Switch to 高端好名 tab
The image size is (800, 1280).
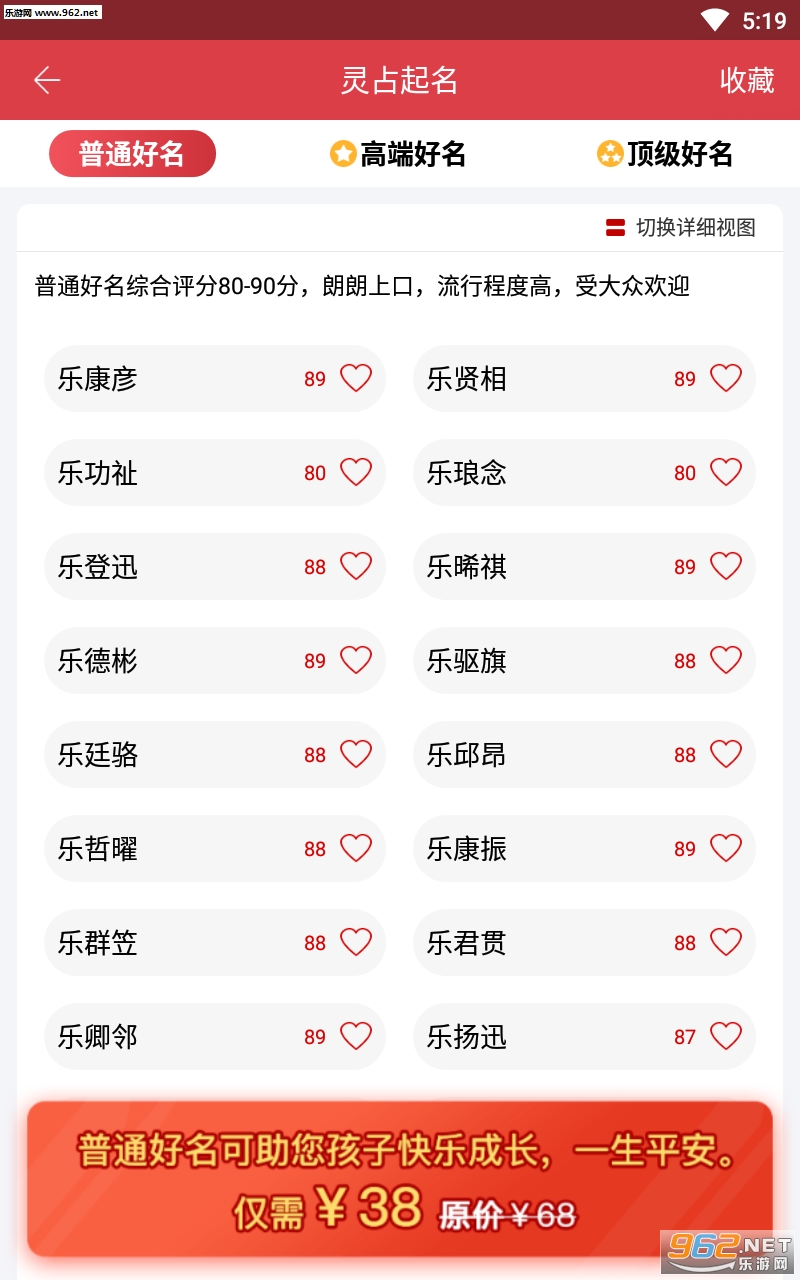tap(398, 154)
